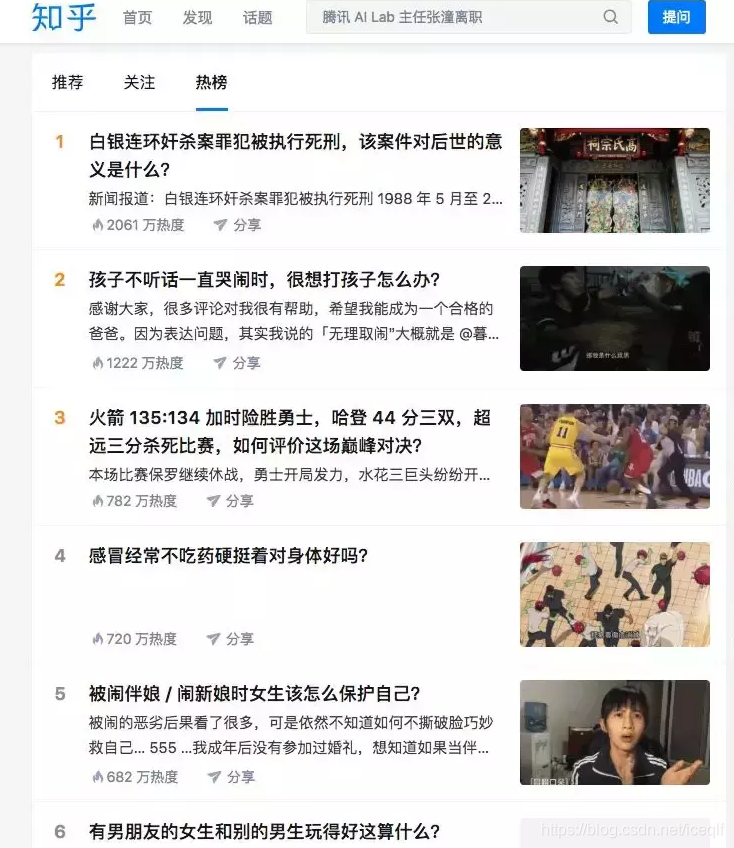Image resolution: width=734 pixels, height=848 pixels.
Task: Switch to the 关注 tab
Action: 139,82
